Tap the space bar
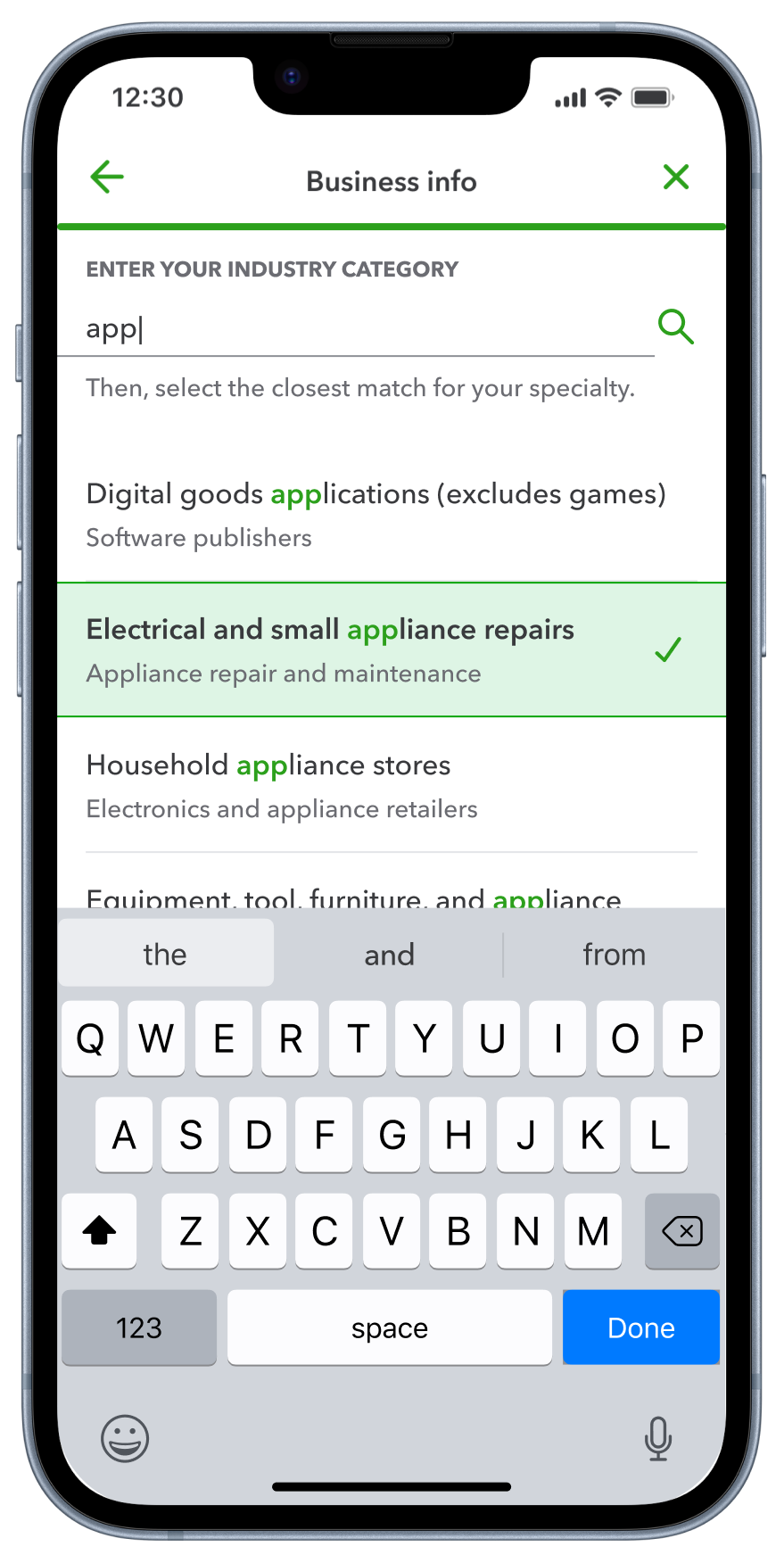The image size is (784, 1563). coord(390,1327)
